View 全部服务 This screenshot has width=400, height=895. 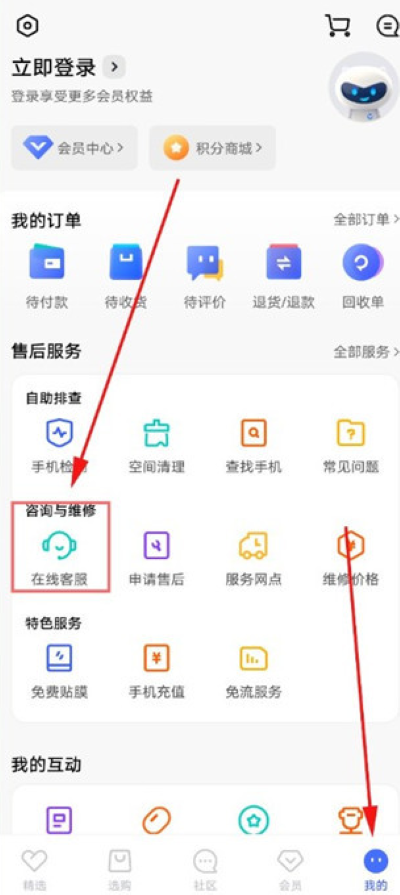click(x=366, y=352)
